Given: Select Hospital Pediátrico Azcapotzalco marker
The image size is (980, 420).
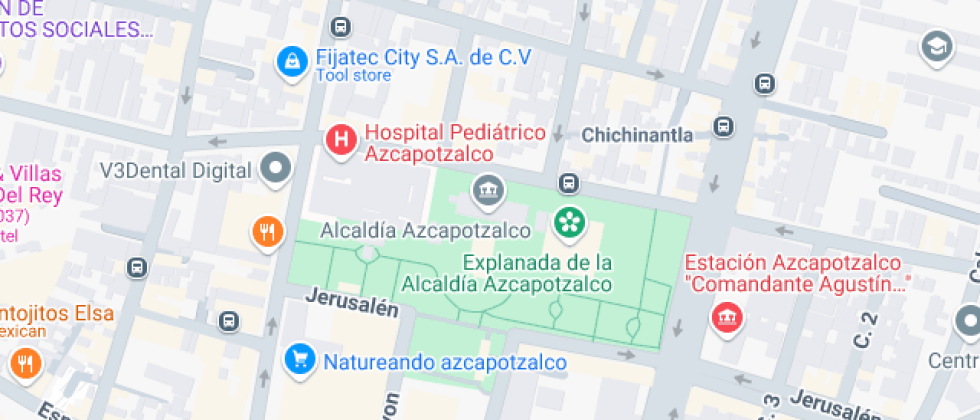Looking at the screenshot, I should click(x=341, y=140).
